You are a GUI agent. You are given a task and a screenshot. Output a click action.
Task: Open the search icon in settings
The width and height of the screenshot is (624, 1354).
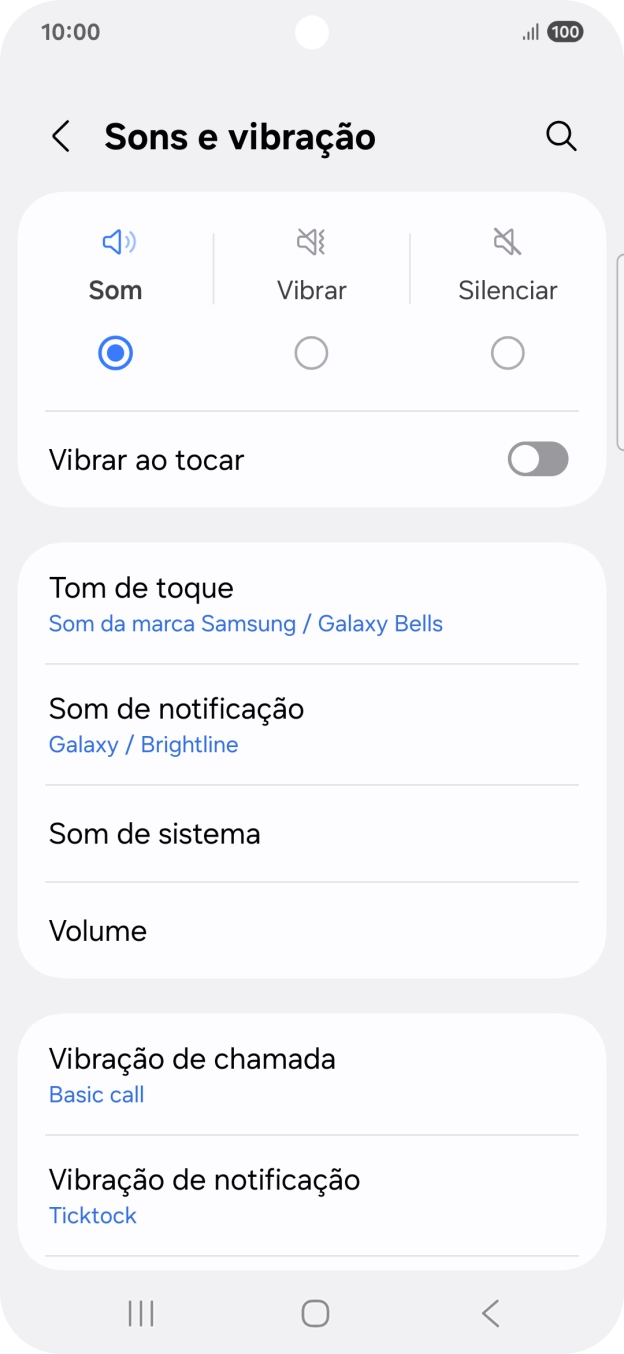click(561, 137)
